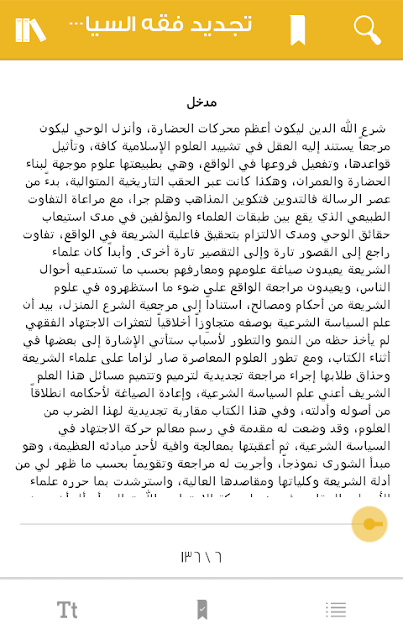This screenshot has width=403, height=640.
Task: Open the Tt font settings
Action: 67,610
